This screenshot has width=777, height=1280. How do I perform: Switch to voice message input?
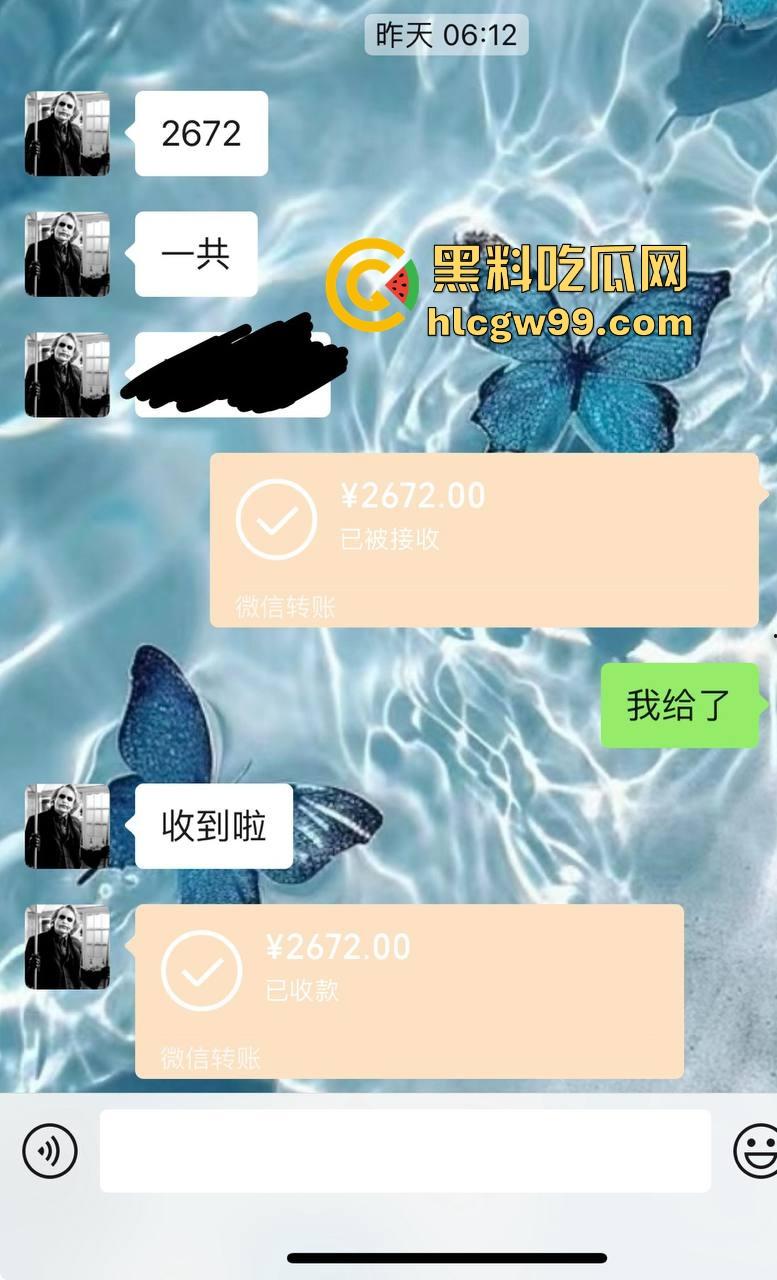tap(49, 1150)
